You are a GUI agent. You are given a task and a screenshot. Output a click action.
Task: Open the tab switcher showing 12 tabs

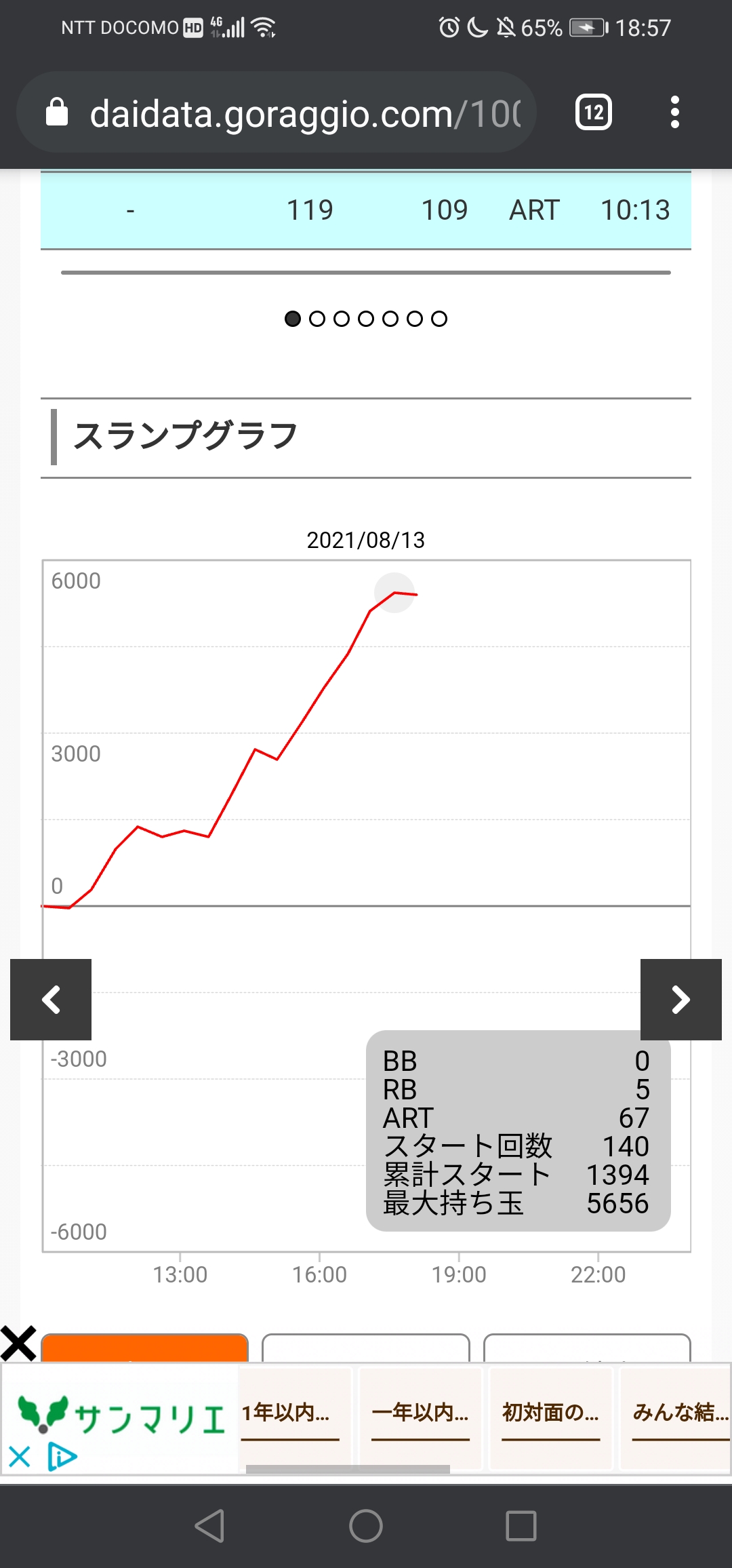[x=594, y=113]
